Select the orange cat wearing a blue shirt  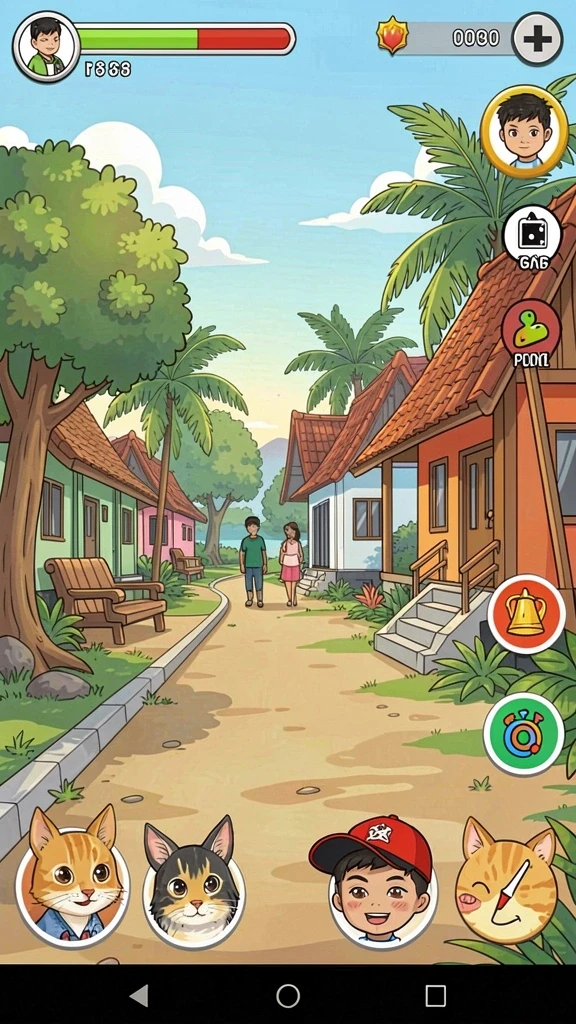coord(72,876)
